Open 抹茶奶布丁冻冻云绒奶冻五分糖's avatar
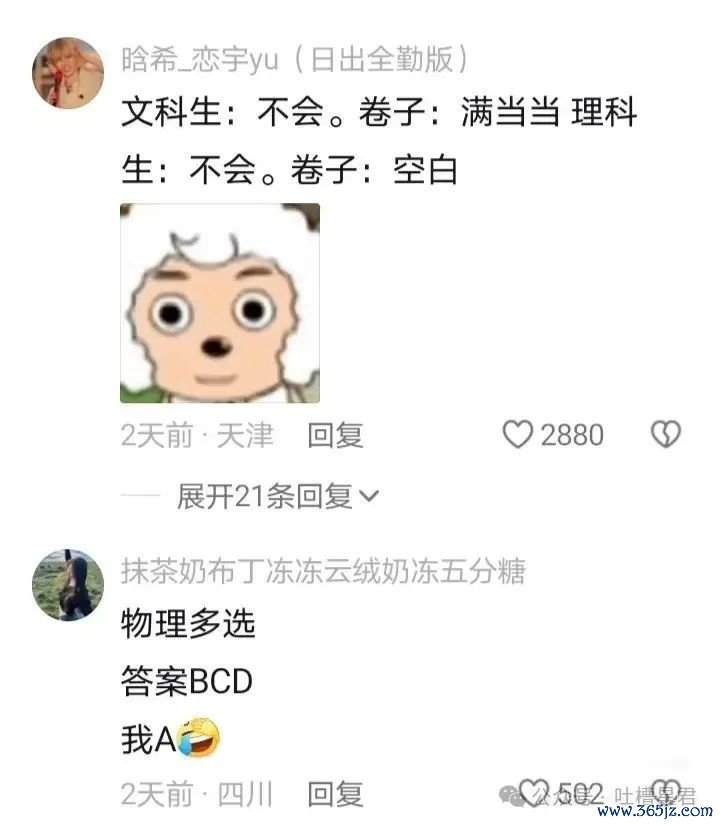This screenshot has width=720, height=826. pos(68,584)
